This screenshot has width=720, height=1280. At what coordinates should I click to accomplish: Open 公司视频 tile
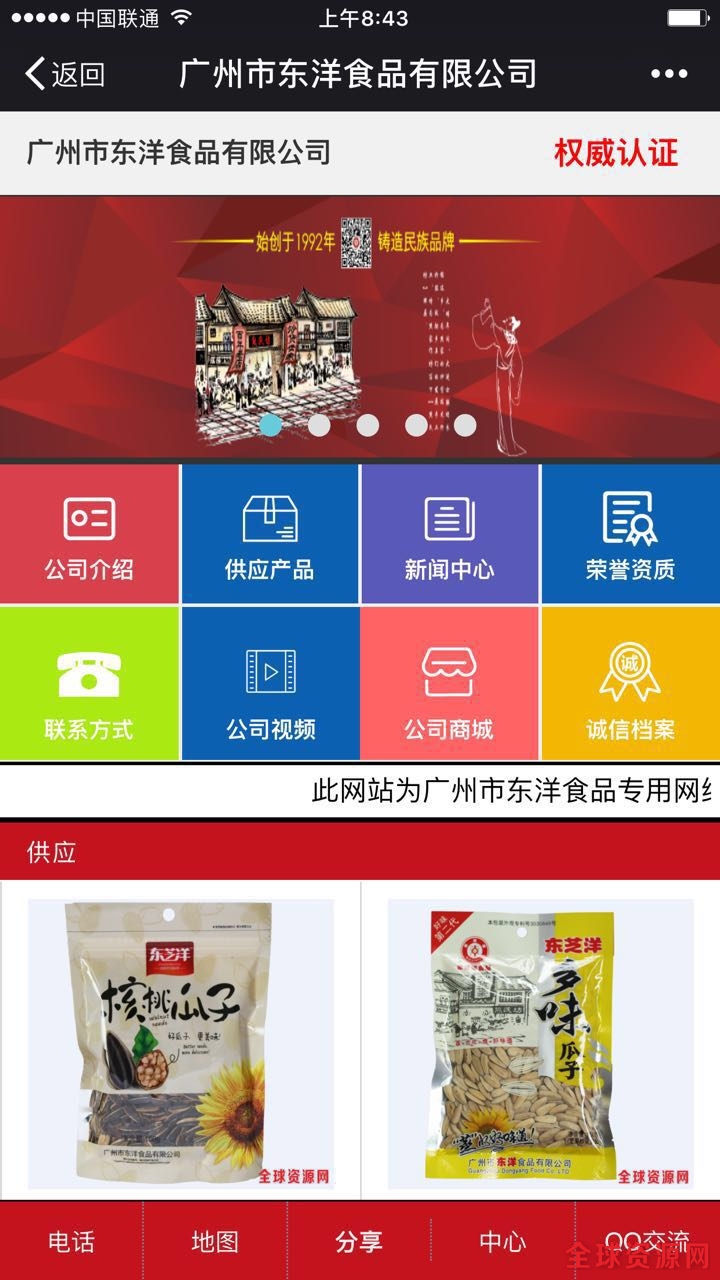270,684
